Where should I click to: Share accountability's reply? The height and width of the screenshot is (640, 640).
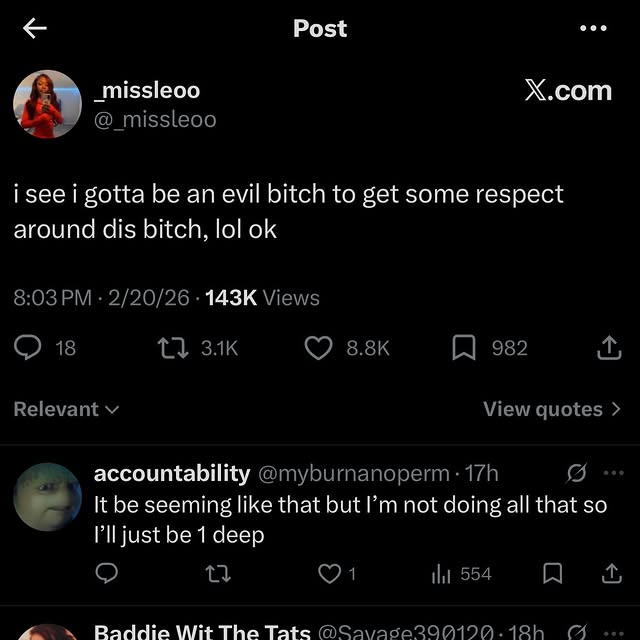(611, 574)
